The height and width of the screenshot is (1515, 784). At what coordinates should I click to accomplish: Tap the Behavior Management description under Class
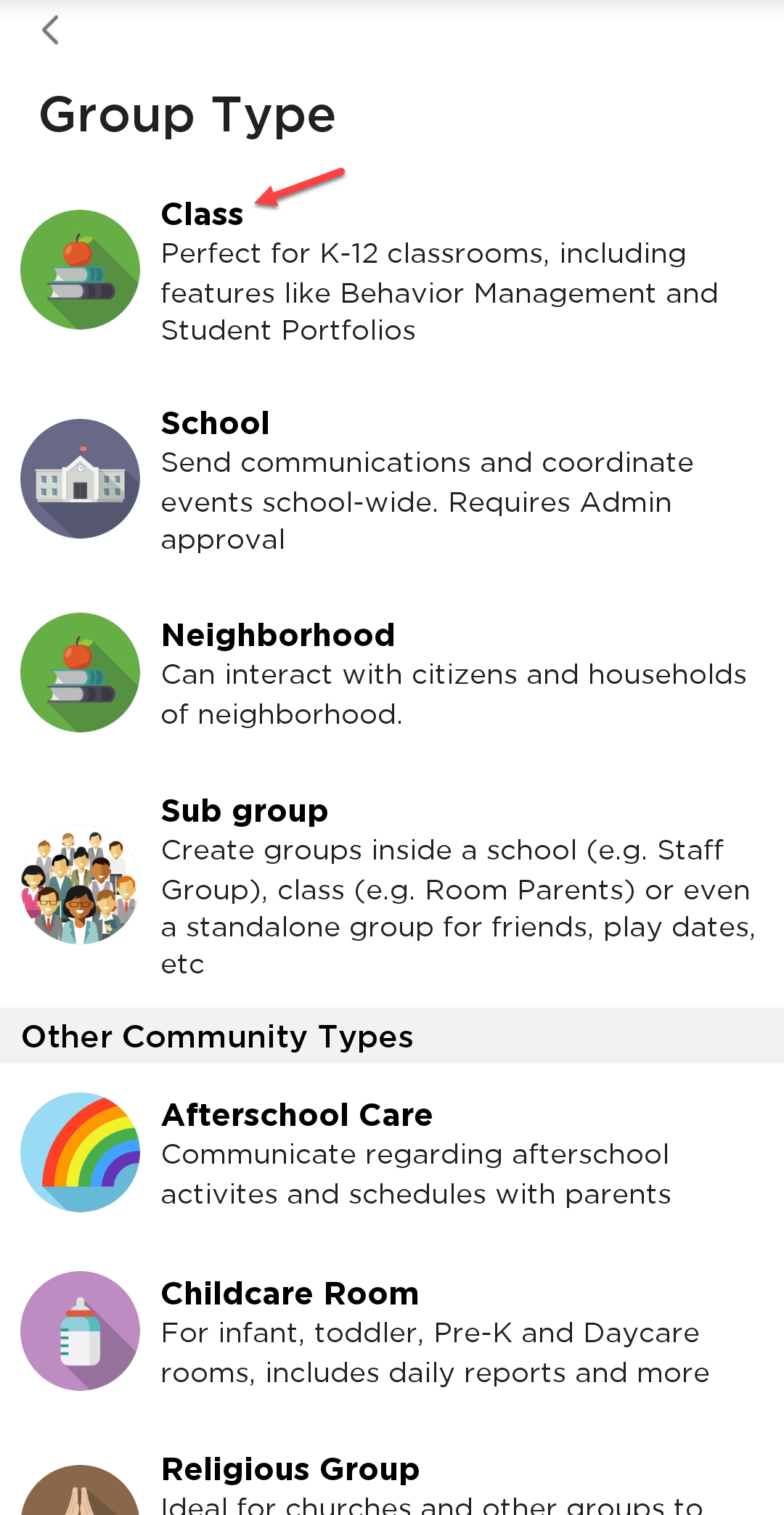(438, 293)
